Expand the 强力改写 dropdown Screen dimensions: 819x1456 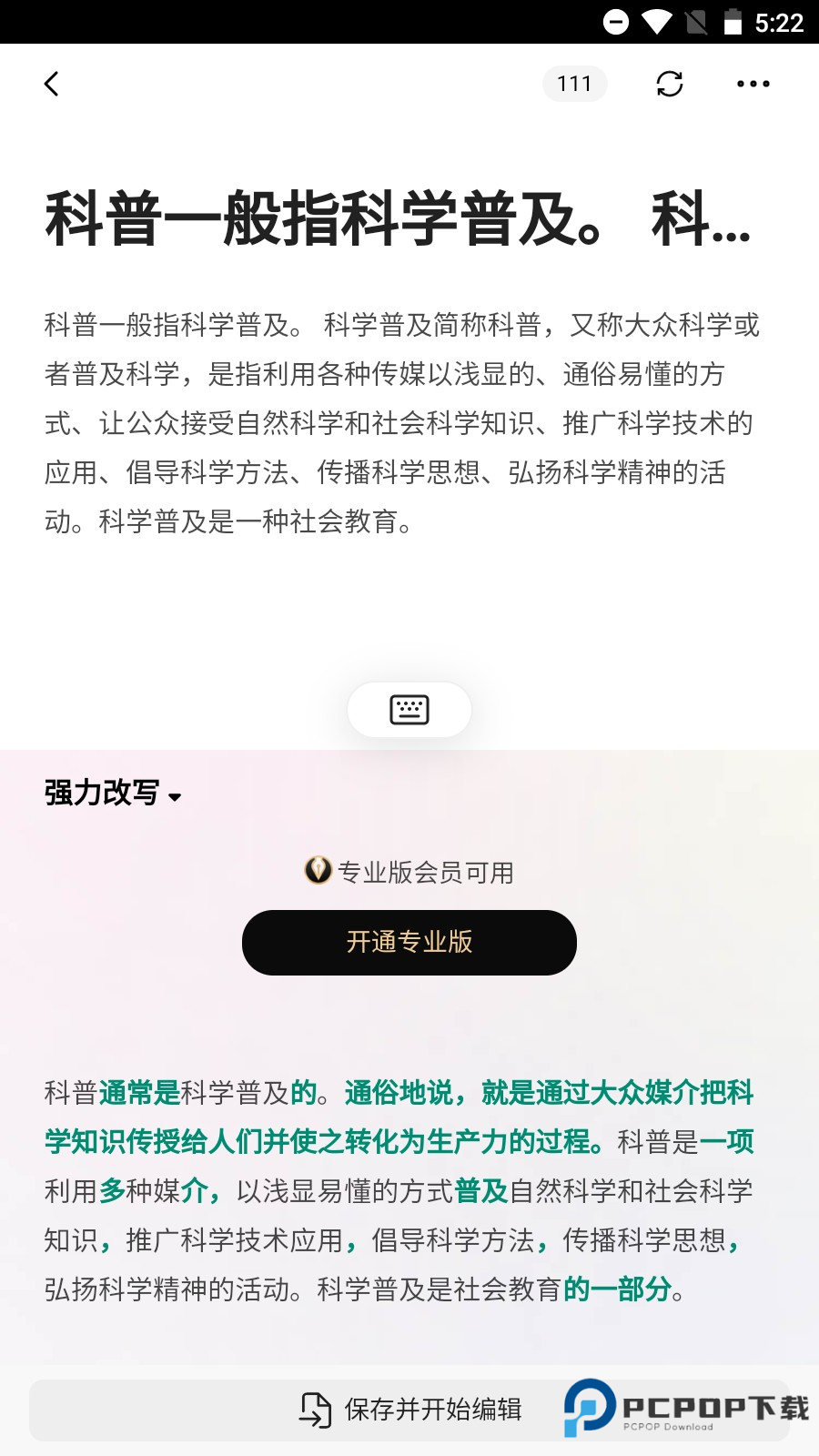tap(114, 794)
